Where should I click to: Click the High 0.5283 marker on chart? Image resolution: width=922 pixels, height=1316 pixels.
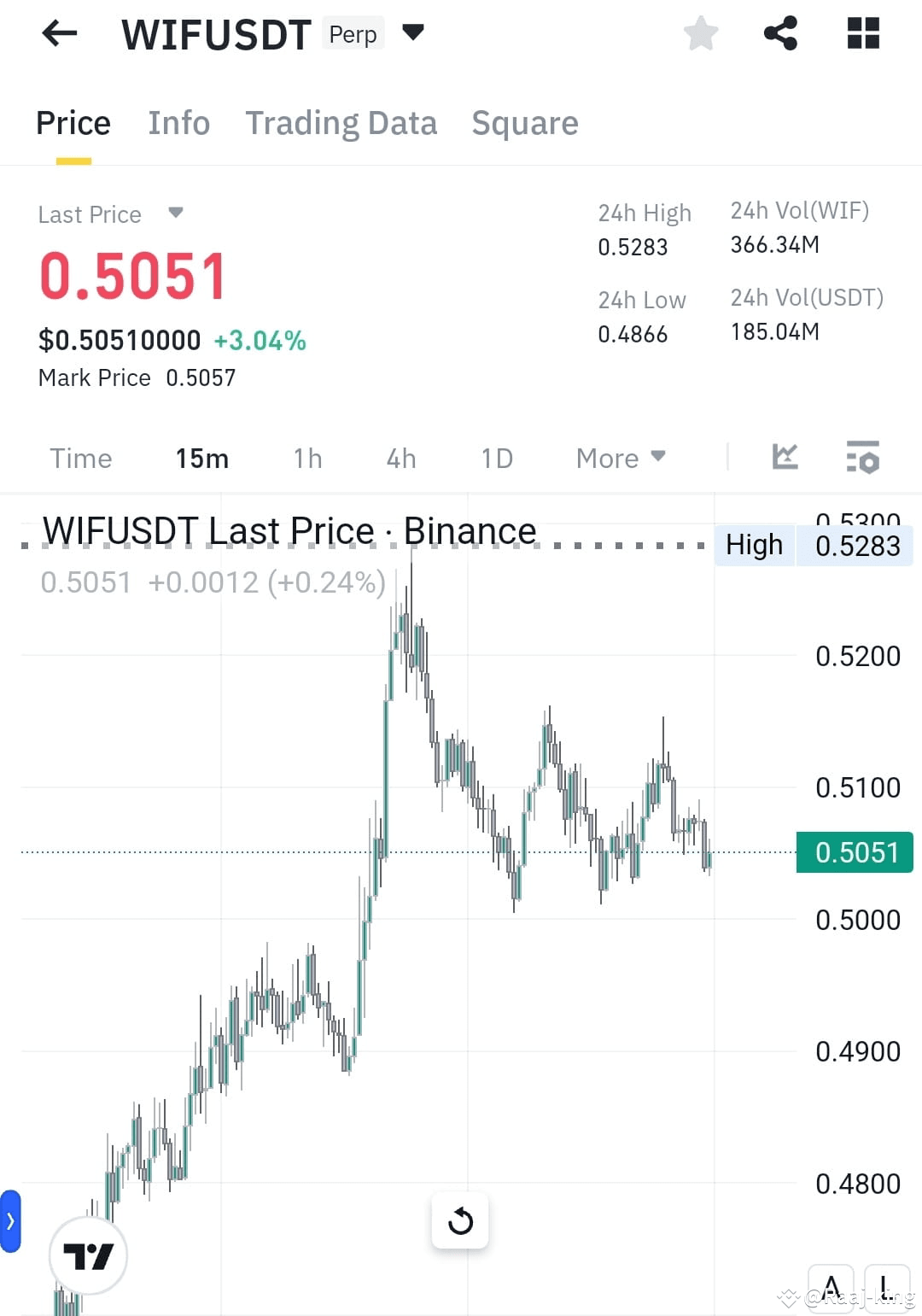[811, 544]
